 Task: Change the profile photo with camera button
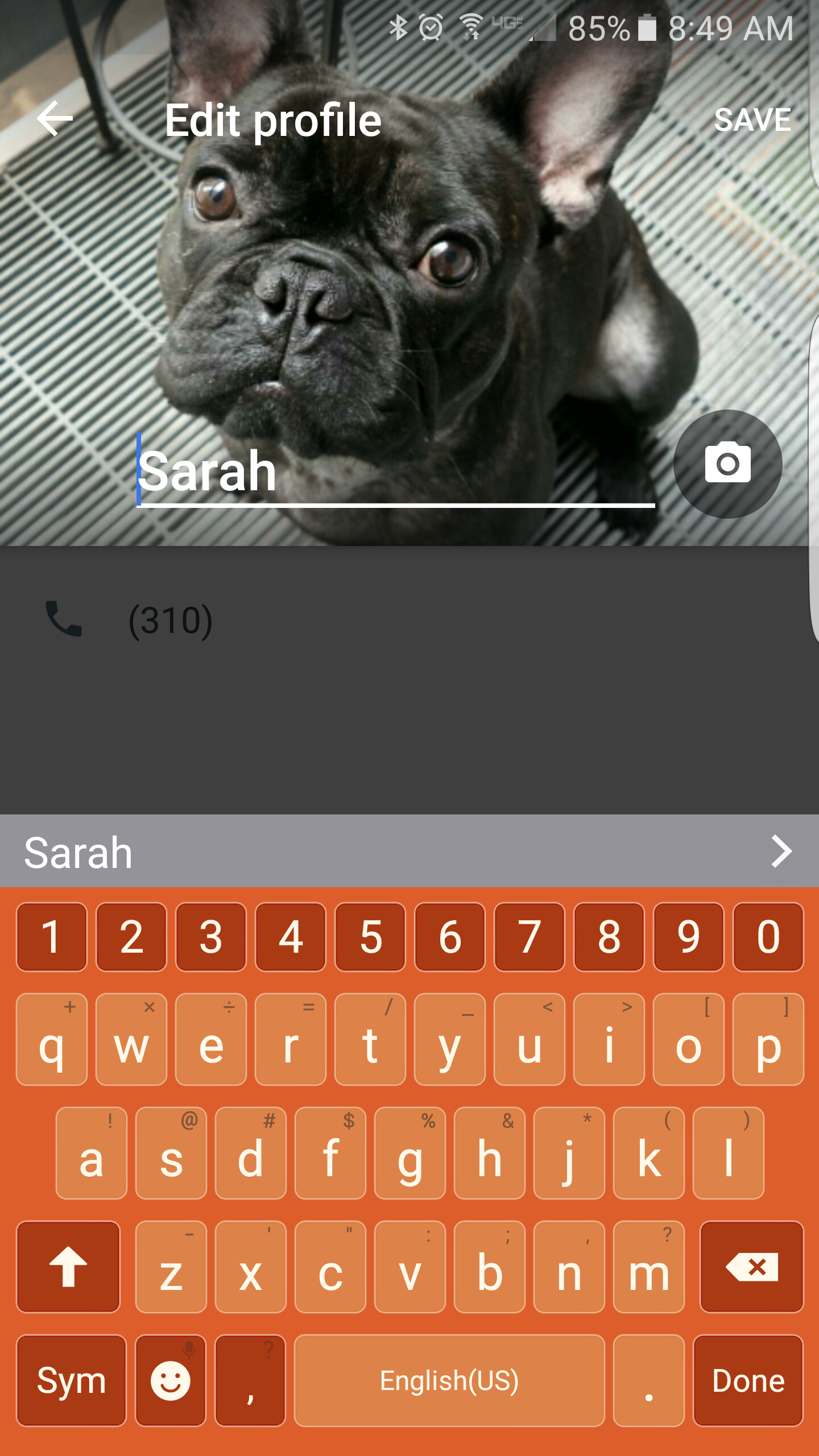727,464
